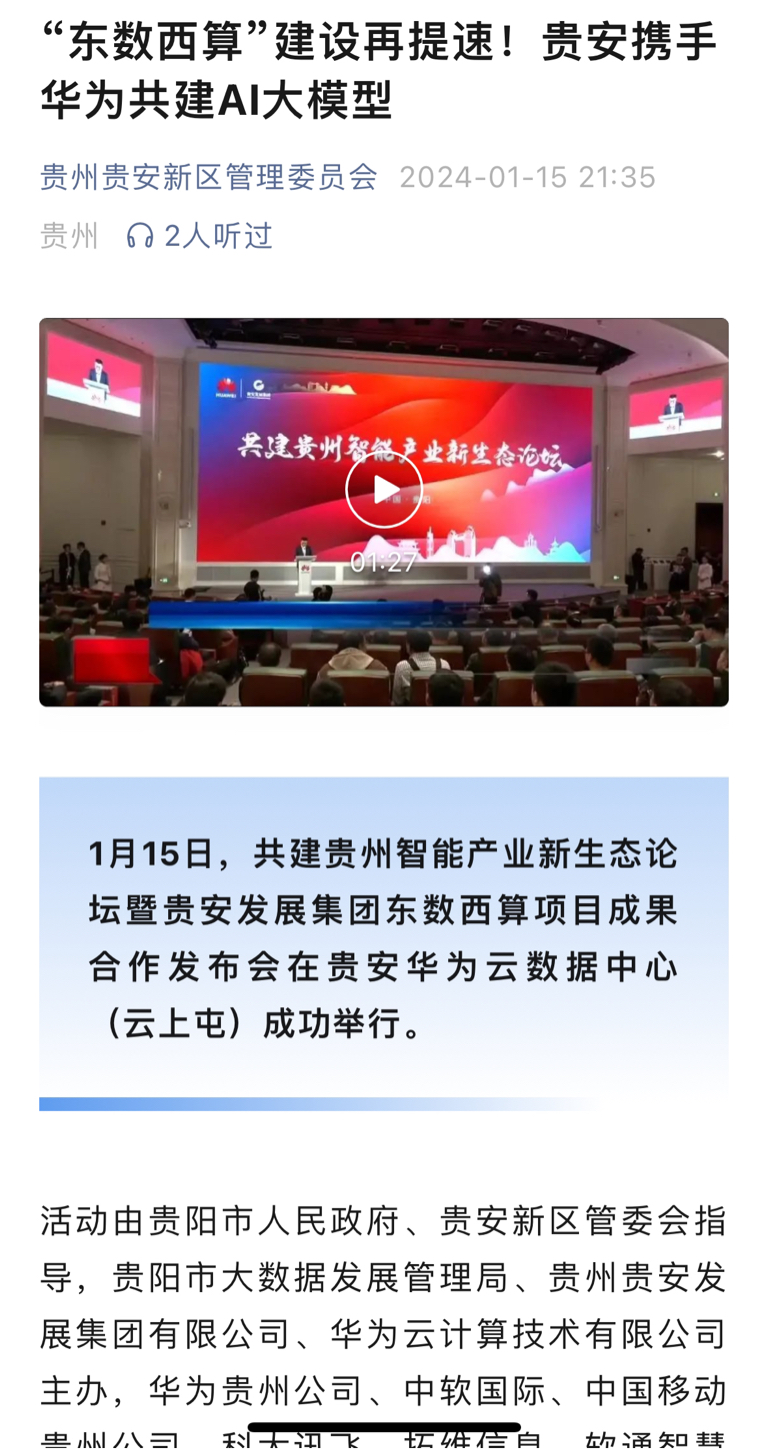Image resolution: width=769 pixels, height=1449 pixels.
Task: Listen to the article via headphone icon
Action: 140,236
